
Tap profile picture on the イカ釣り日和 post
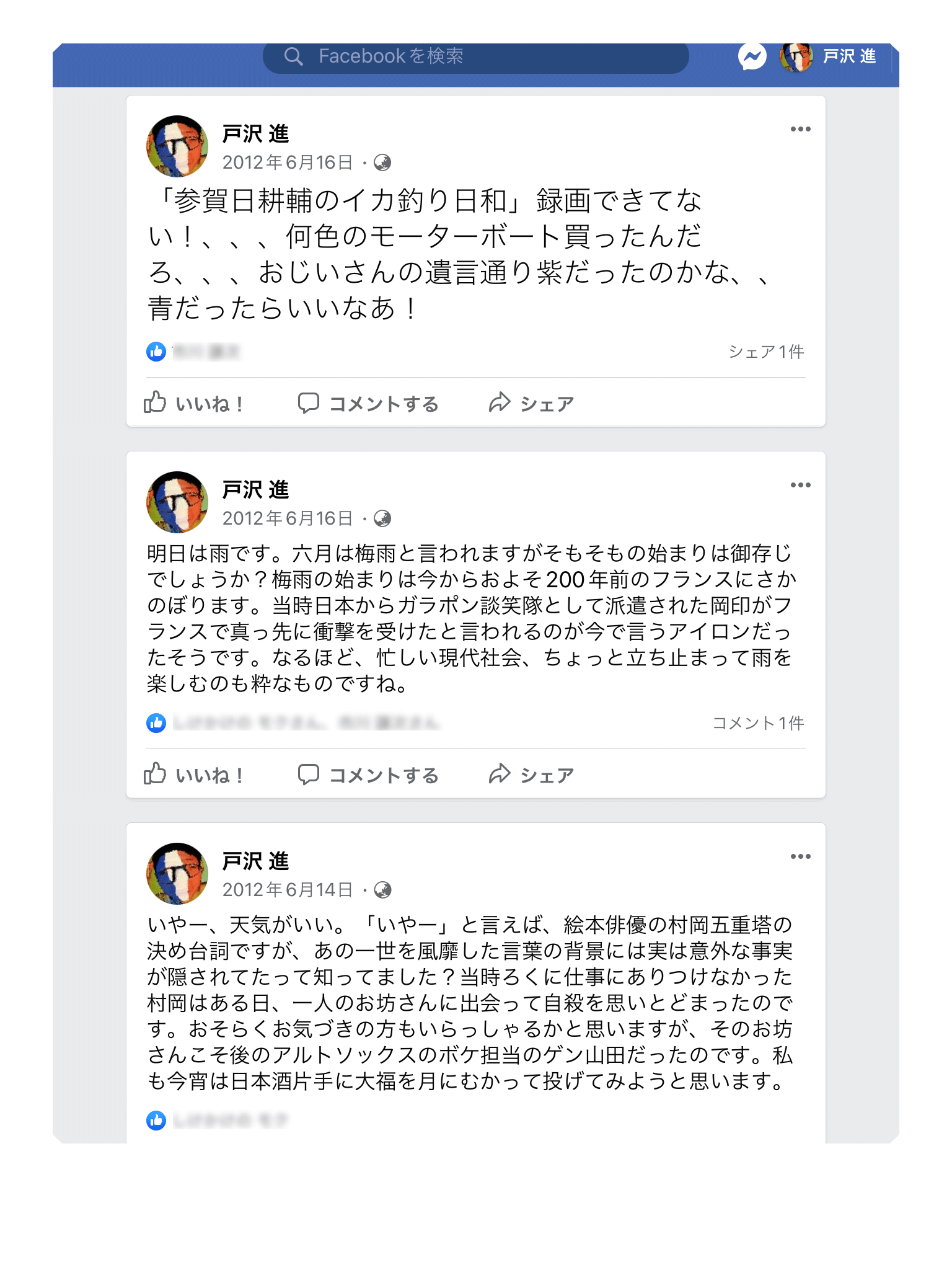pyautogui.click(x=177, y=146)
